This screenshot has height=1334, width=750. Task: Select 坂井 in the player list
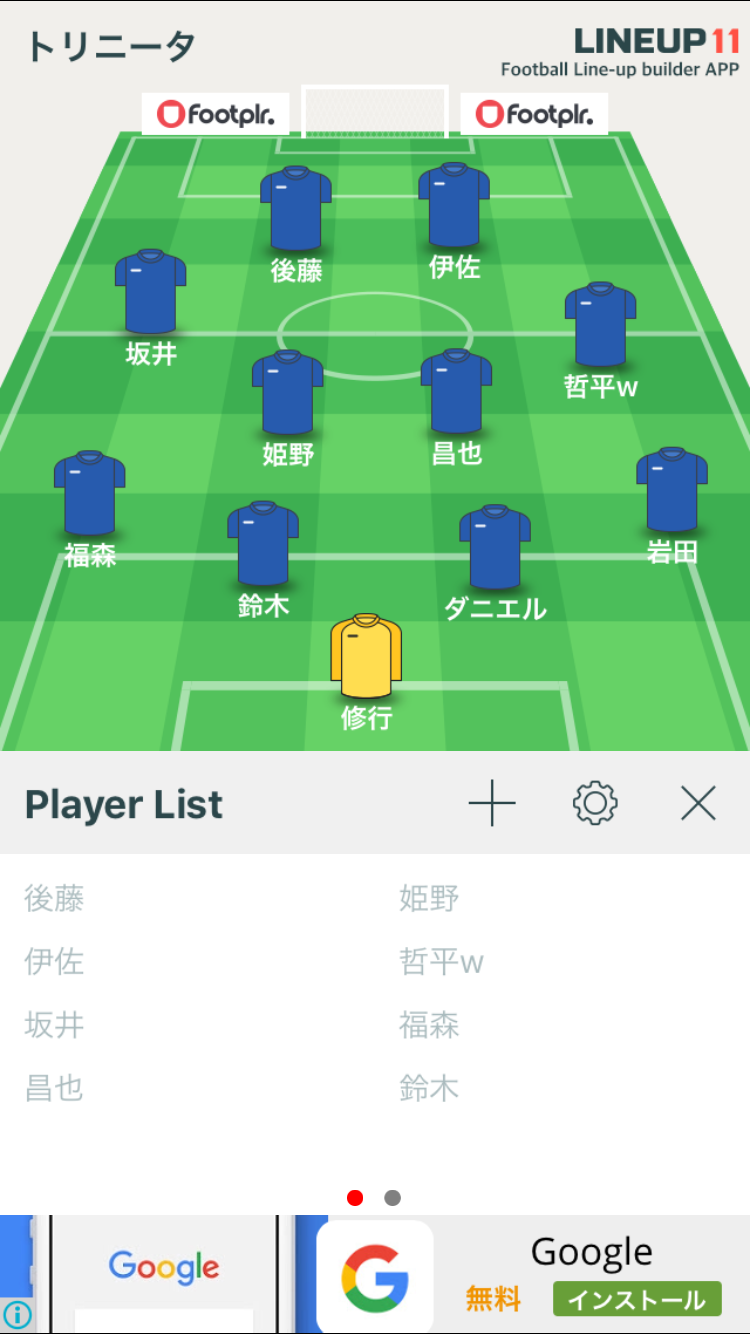55,1025
